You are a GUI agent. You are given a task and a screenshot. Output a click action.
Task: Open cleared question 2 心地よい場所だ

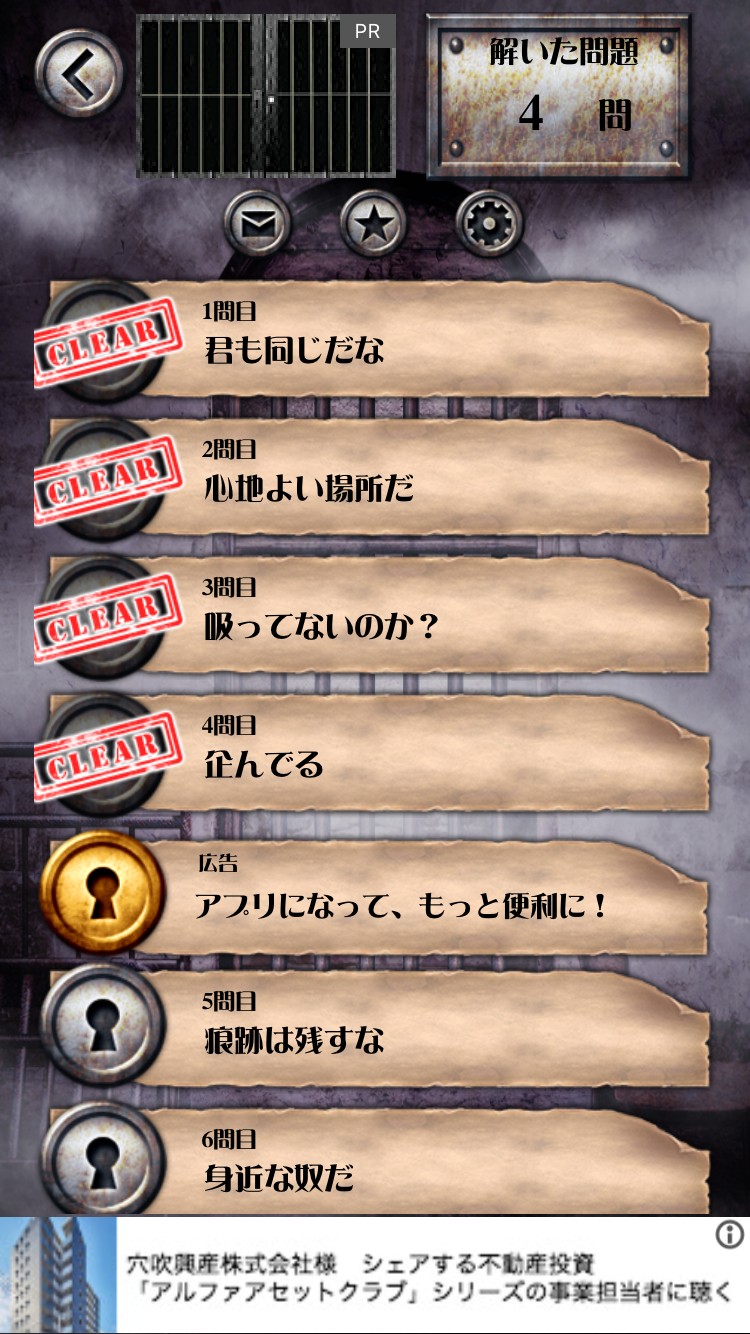400,476
